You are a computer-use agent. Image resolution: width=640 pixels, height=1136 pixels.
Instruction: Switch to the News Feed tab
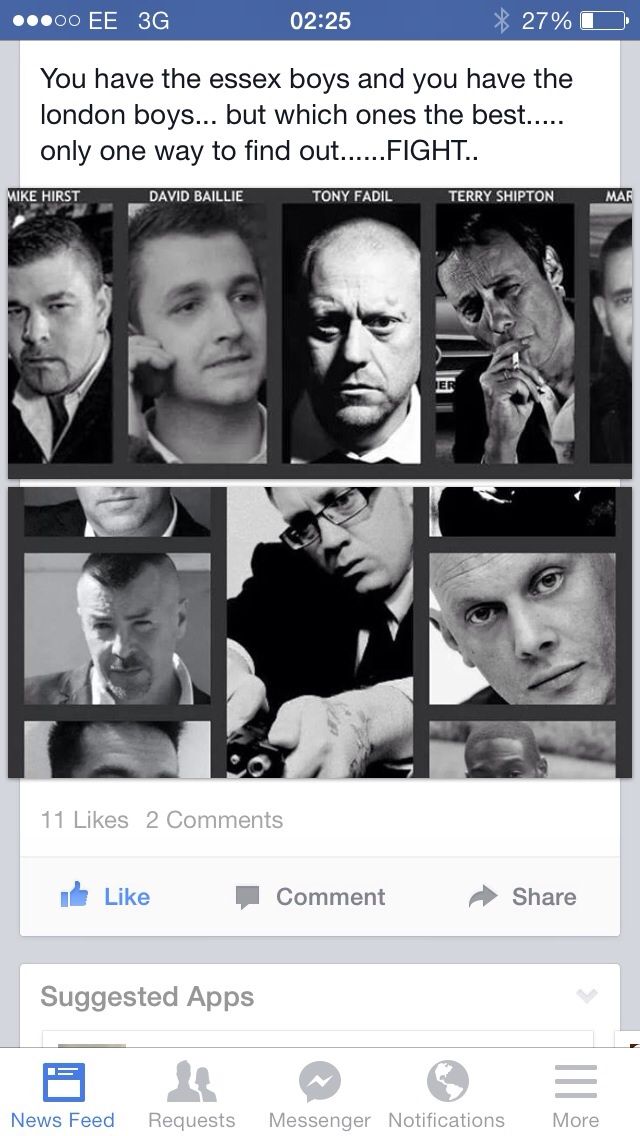[63, 1095]
